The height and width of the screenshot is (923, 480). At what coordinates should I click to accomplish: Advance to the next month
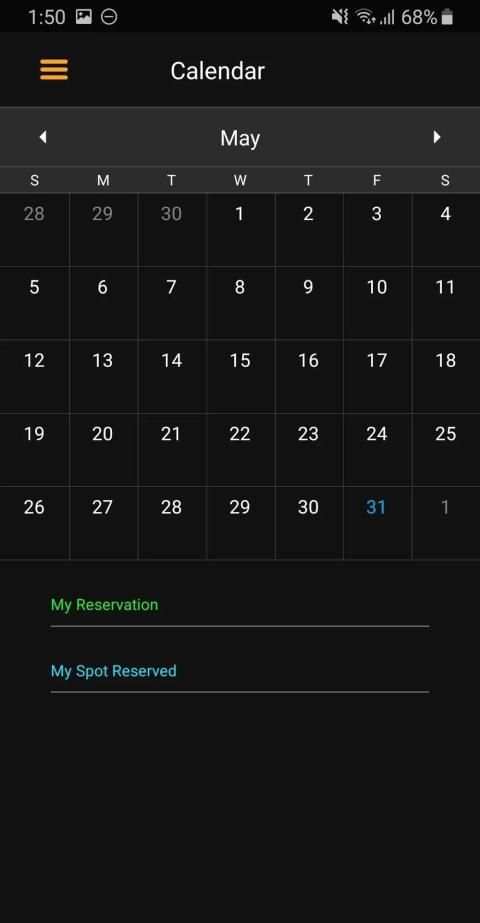436,137
